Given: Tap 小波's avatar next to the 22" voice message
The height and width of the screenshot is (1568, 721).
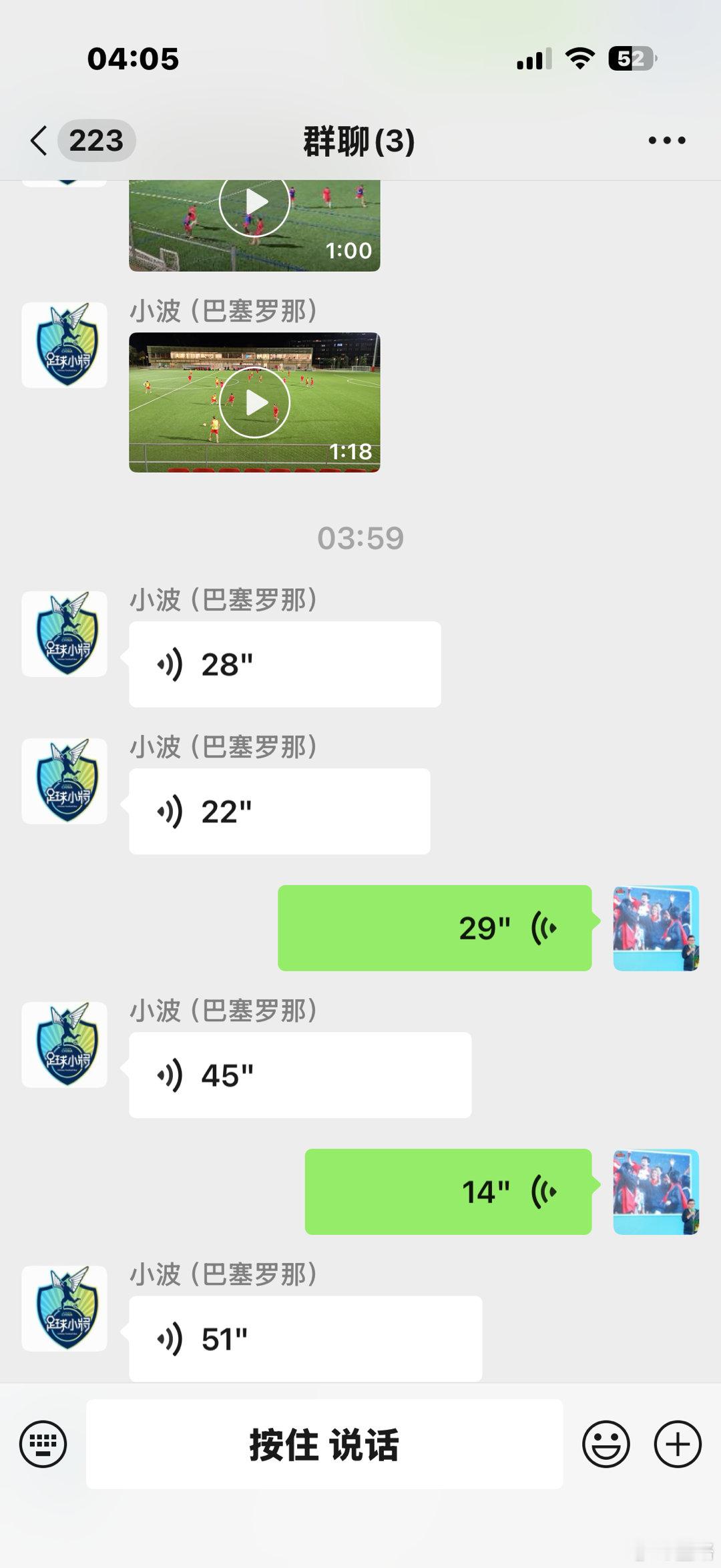Looking at the screenshot, I should click(64, 782).
